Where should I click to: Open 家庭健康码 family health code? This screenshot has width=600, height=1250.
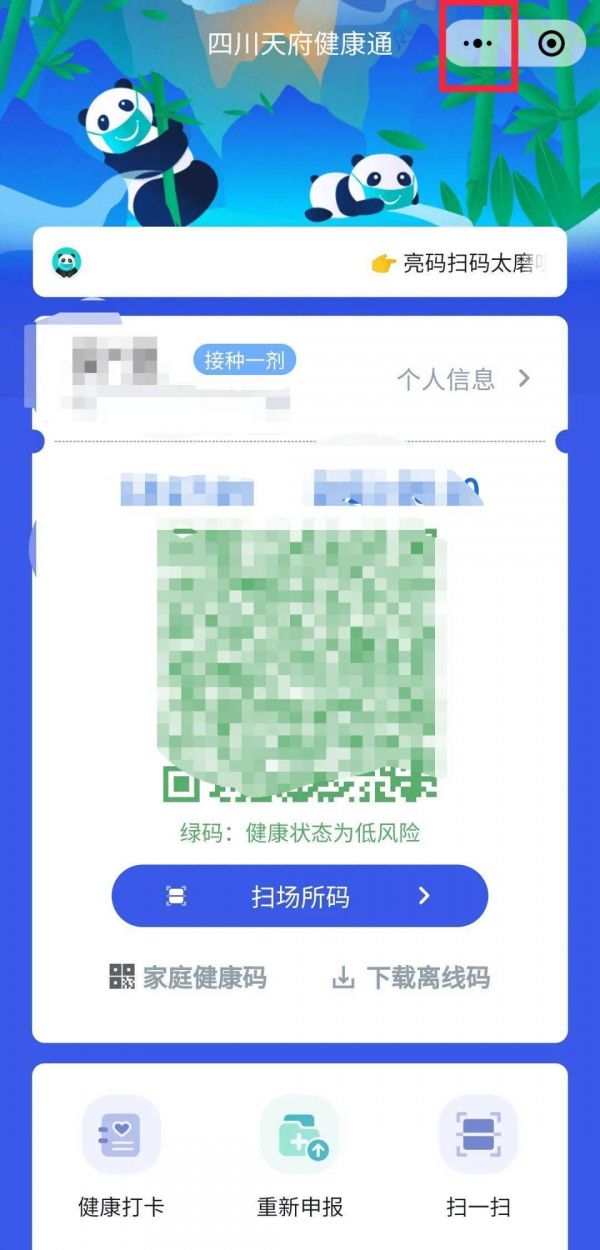(x=188, y=977)
